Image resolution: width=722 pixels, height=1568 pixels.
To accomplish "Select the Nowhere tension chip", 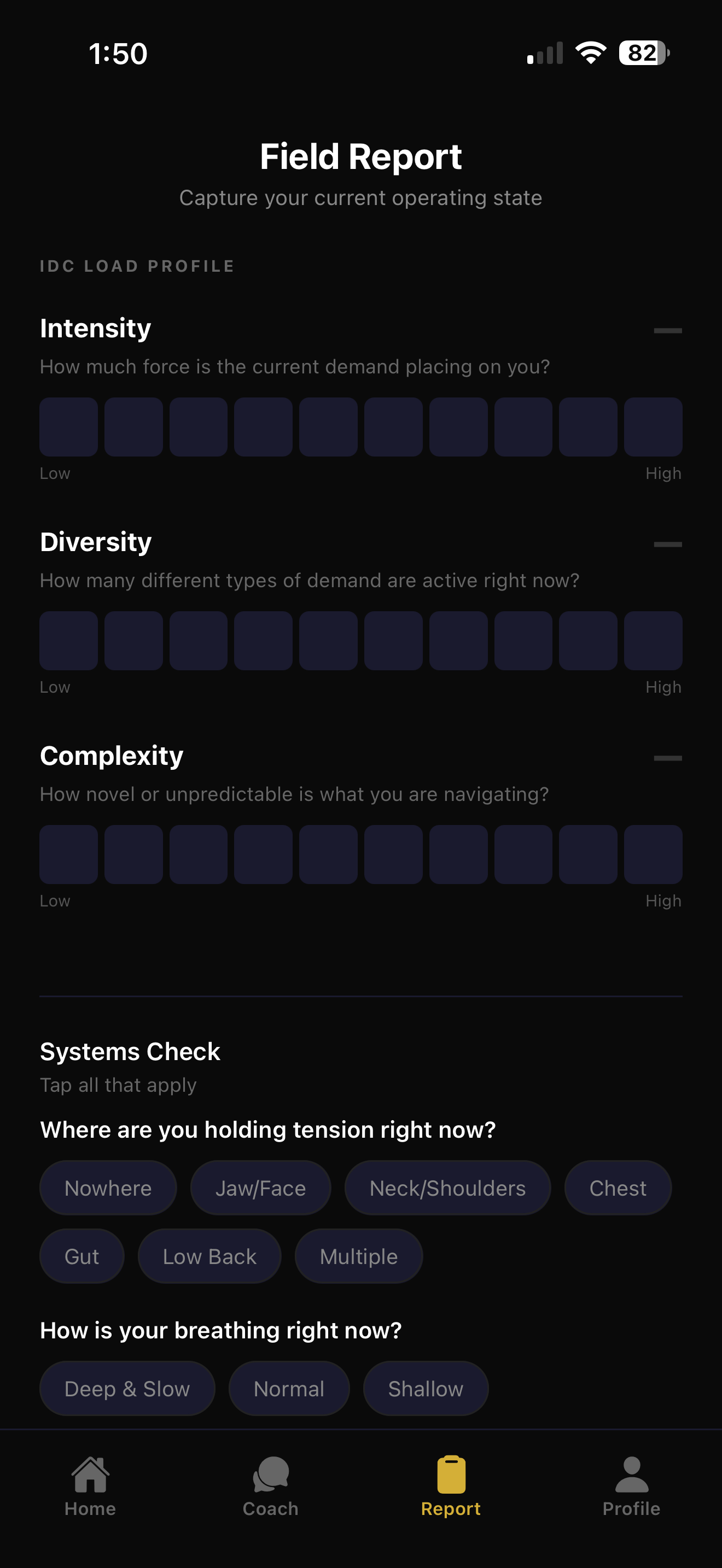I will coord(108,1187).
